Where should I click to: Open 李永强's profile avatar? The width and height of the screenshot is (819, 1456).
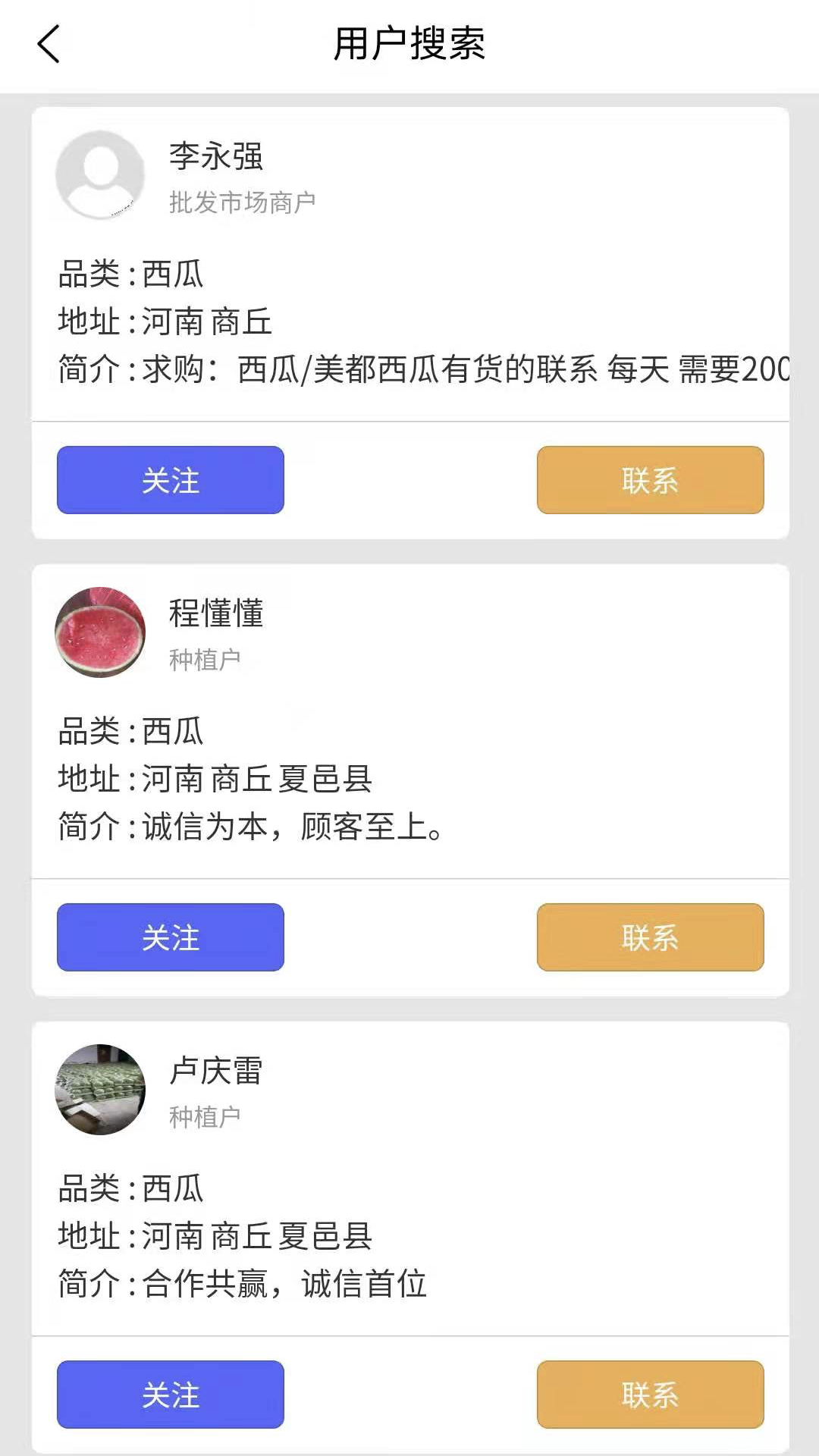tap(99, 174)
